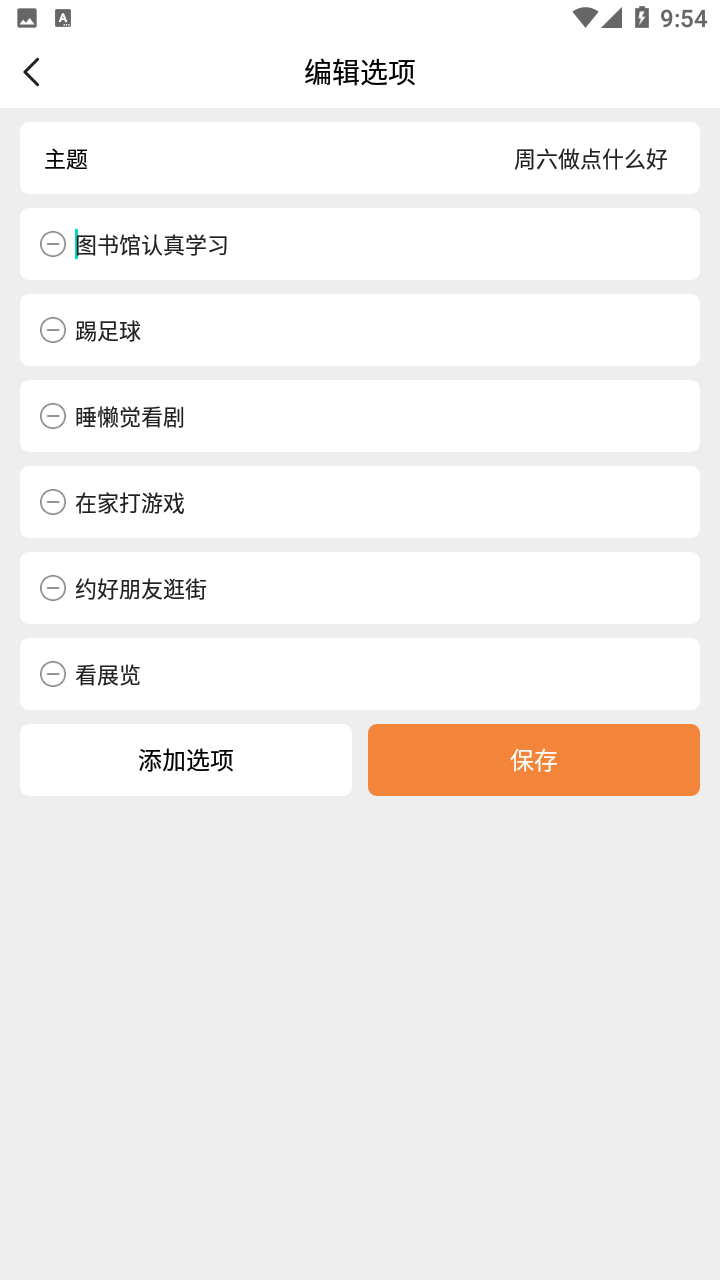Screen dimensions: 720x1280
Task: Remove the 约好朋友逛街 option
Action: click(53, 588)
